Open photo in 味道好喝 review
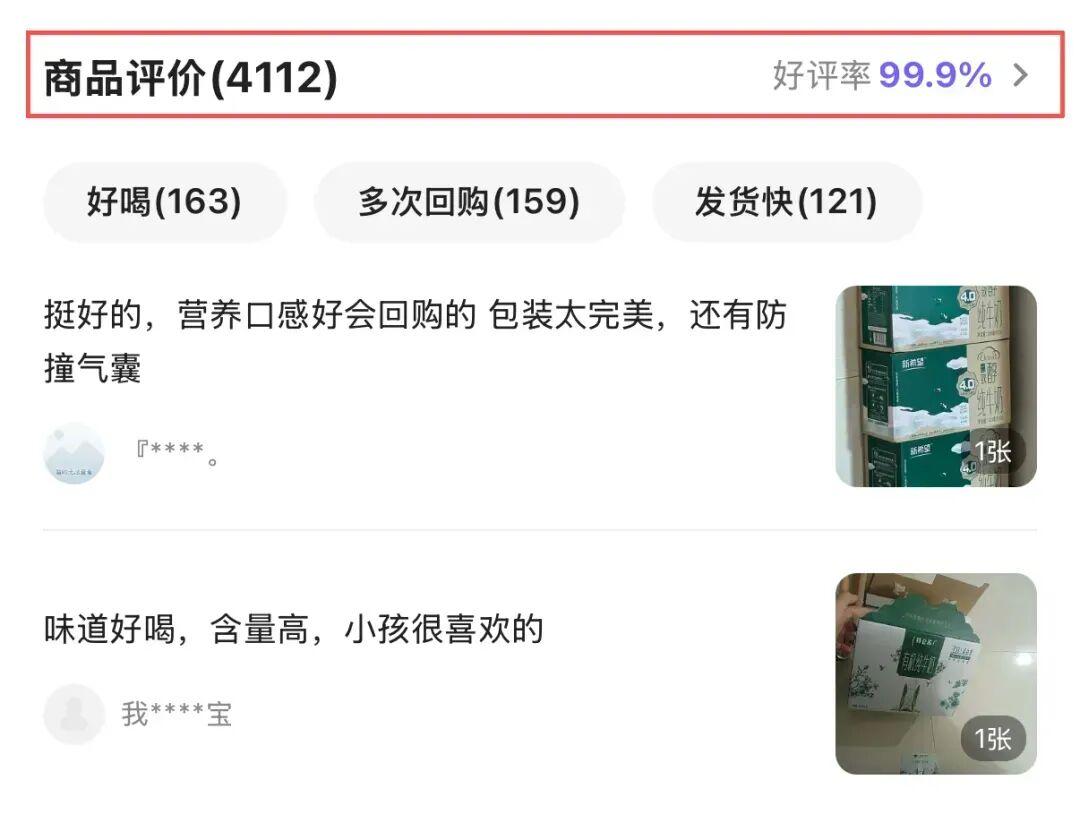This screenshot has height=823, width=1080. coord(935,673)
